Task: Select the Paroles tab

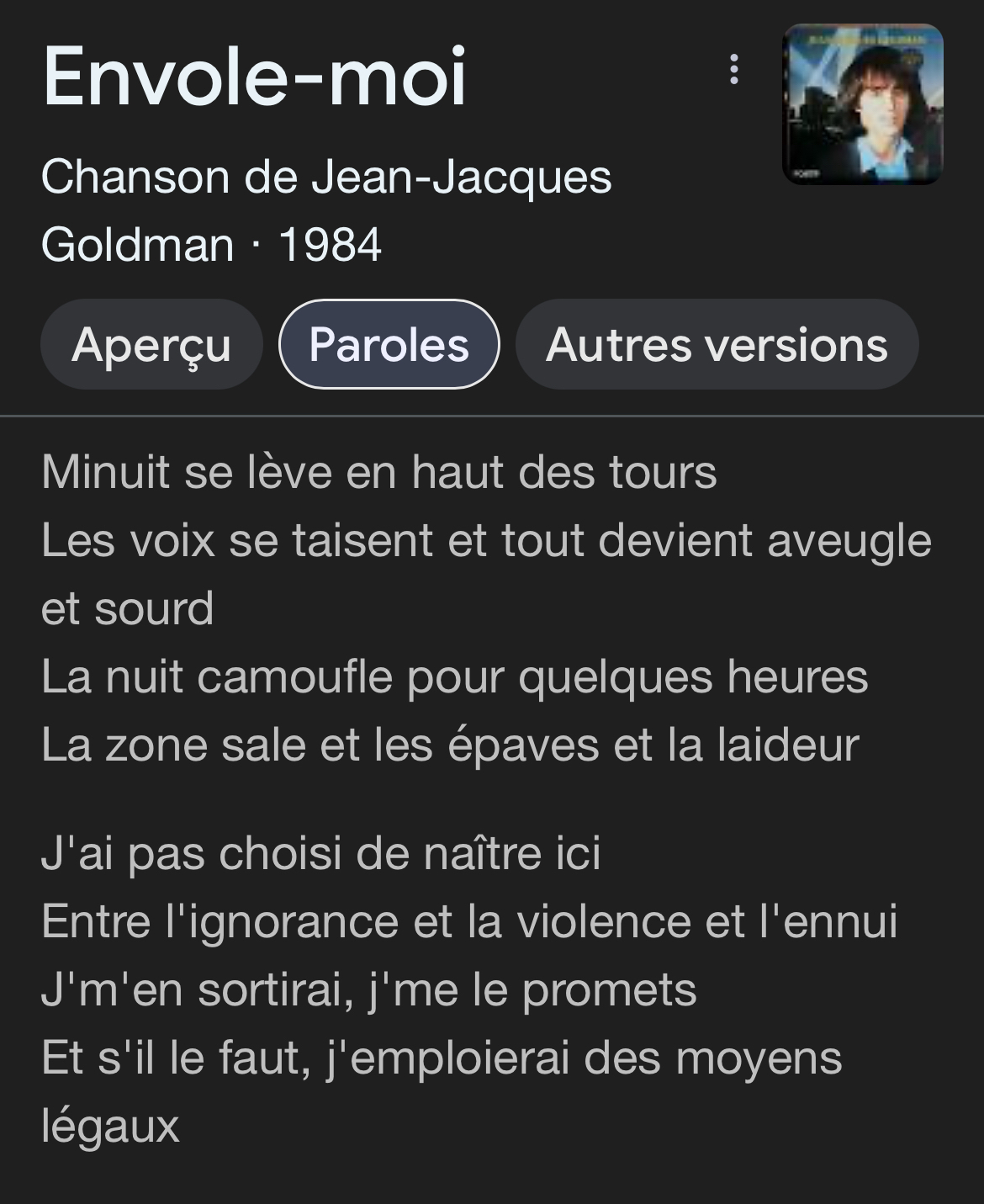Action: click(x=389, y=345)
